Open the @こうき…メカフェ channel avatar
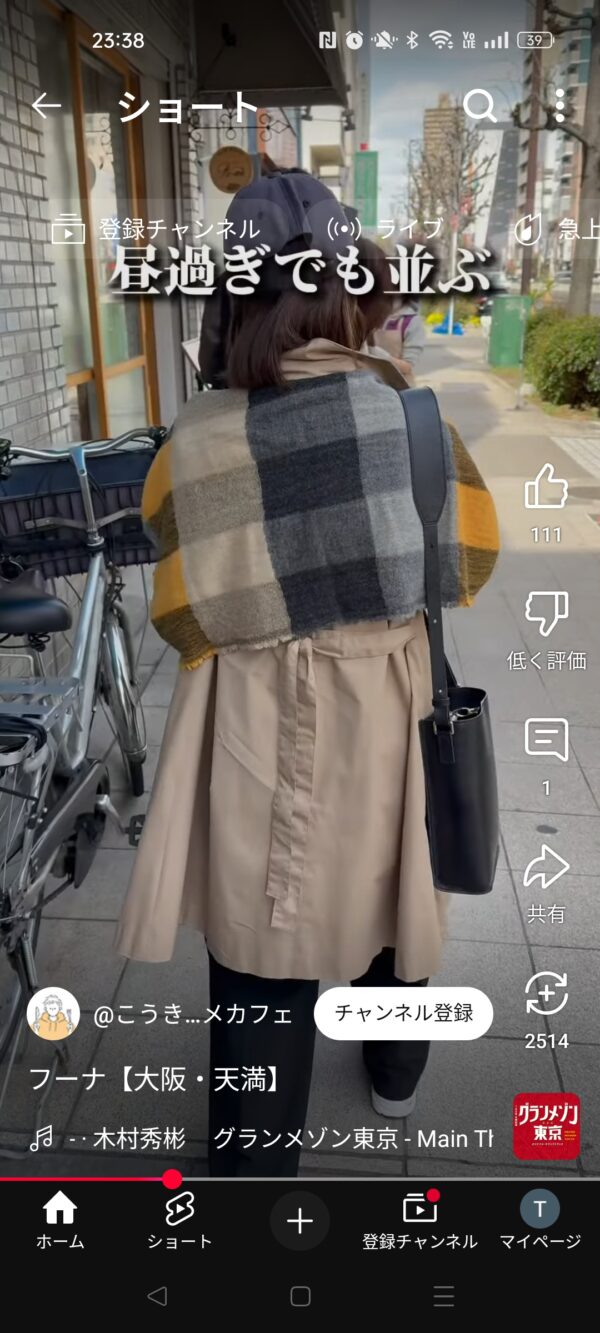This screenshot has height=1333, width=600. coord(53,1014)
